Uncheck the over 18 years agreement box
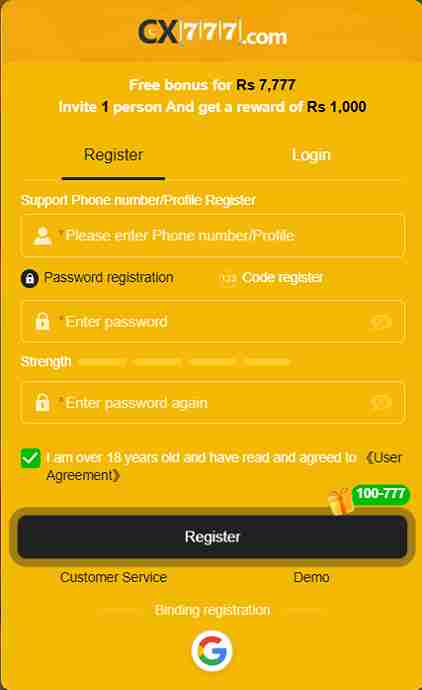This screenshot has width=422, height=690. pos(30,458)
